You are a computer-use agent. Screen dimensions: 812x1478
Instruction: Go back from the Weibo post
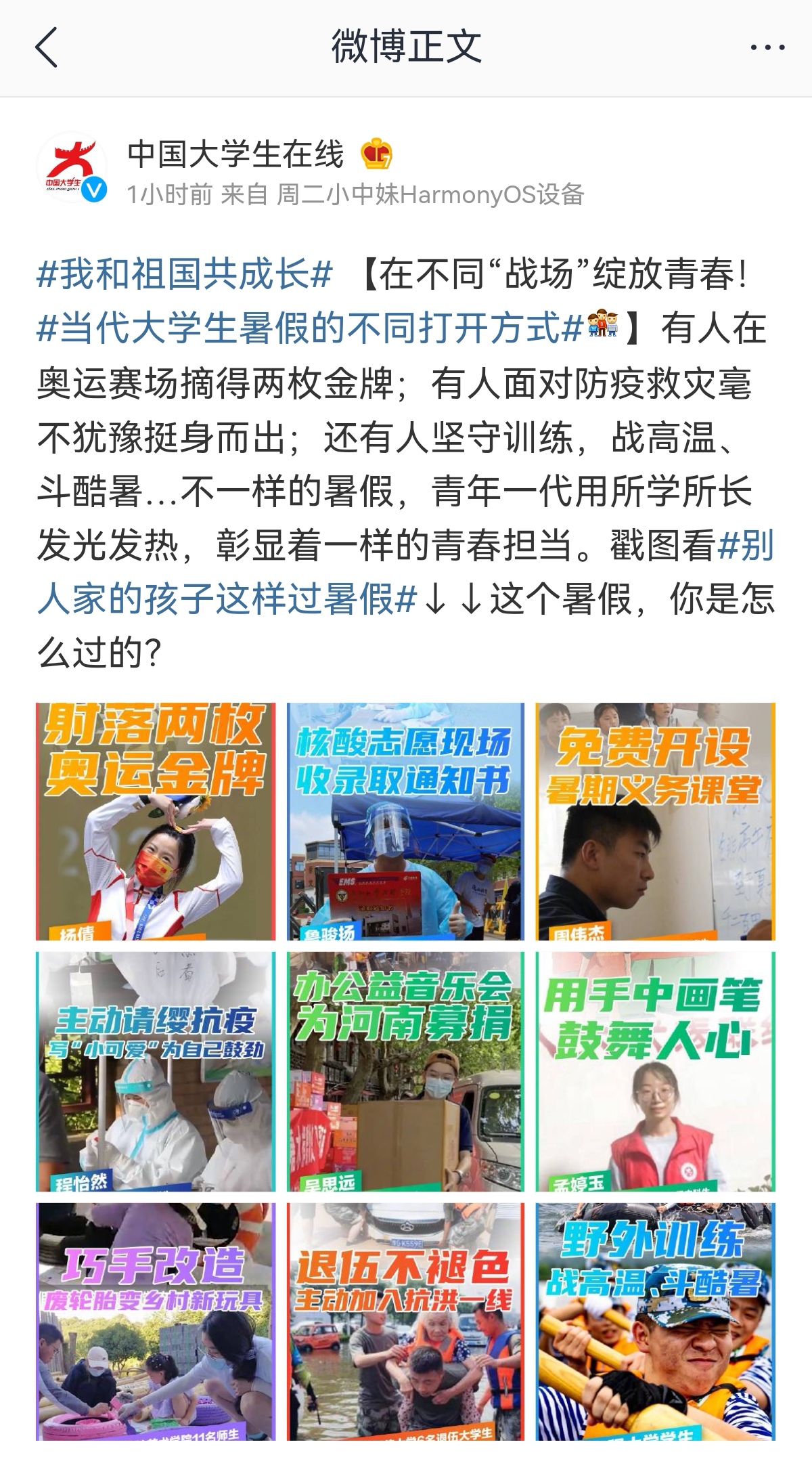(x=46, y=47)
